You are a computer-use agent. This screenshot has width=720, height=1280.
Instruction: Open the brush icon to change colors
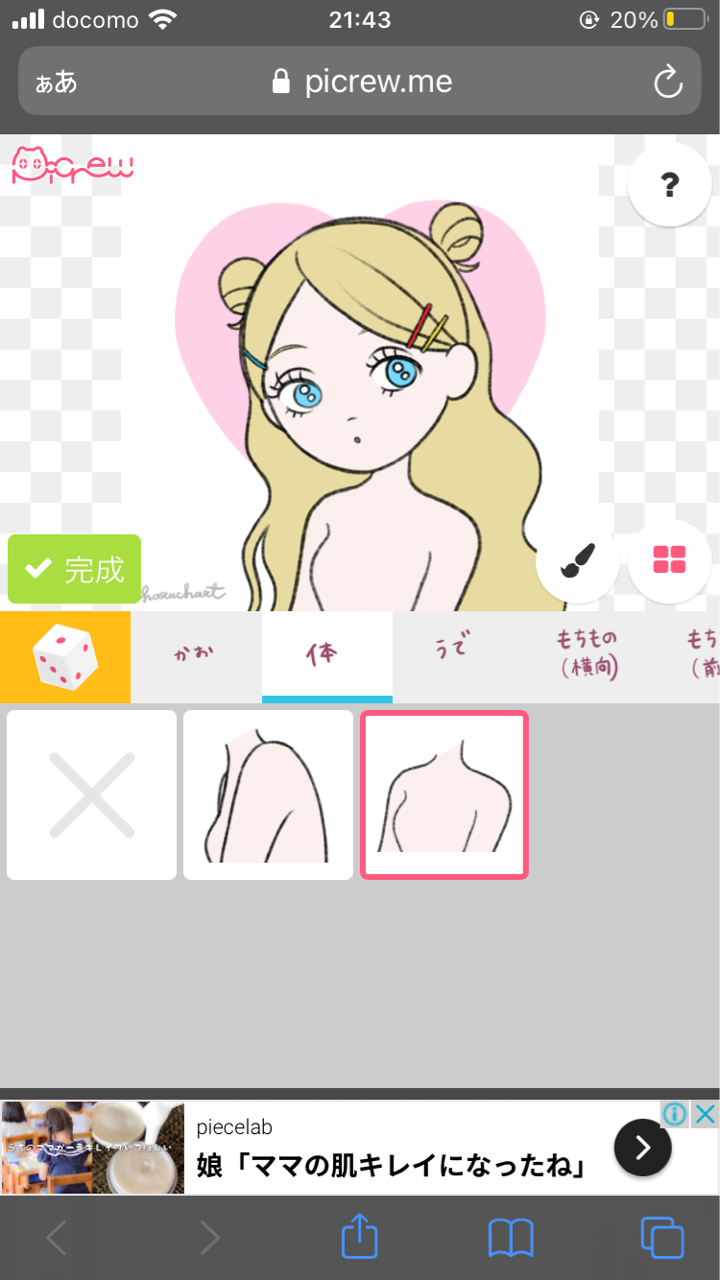pyautogui.click(x=577, y=562)
